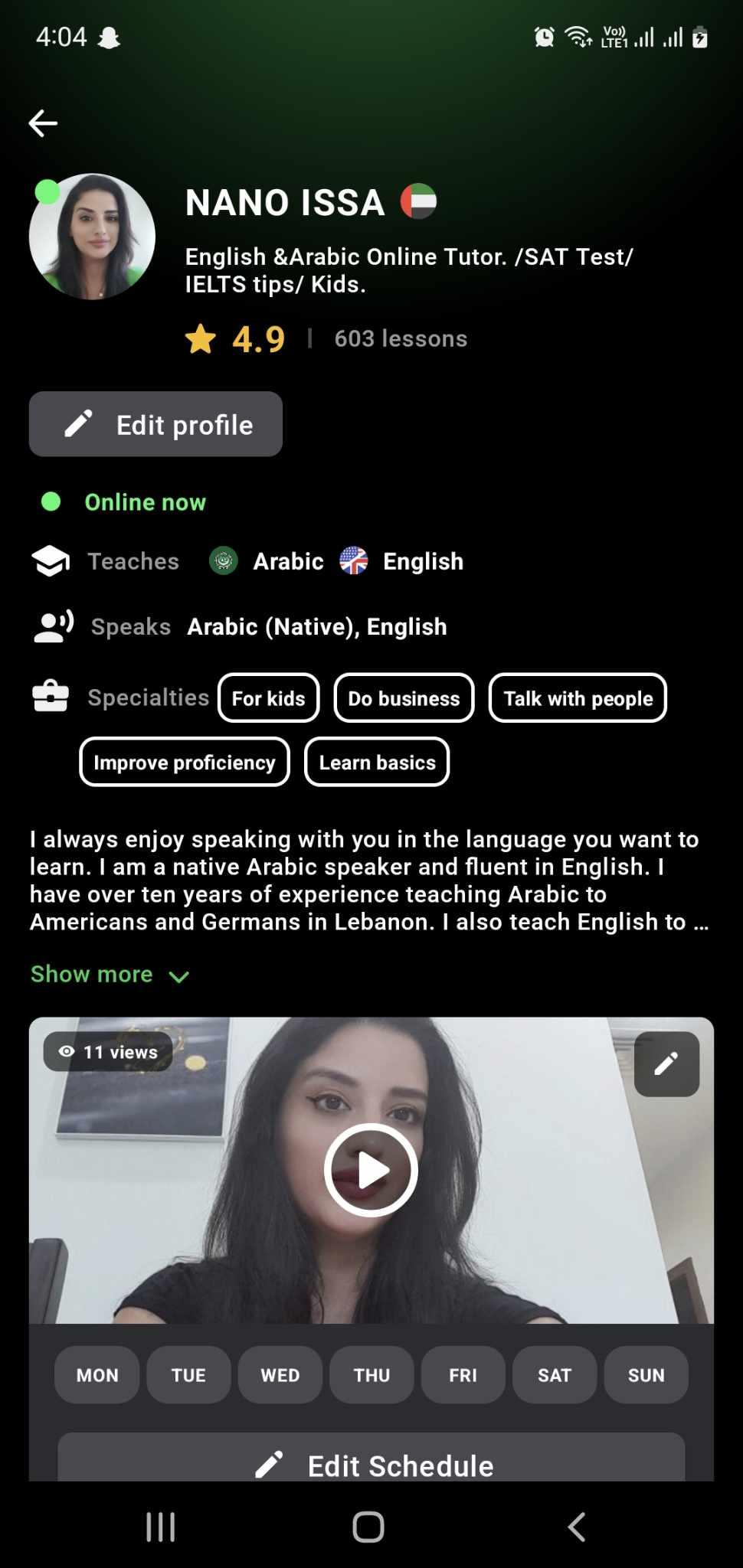Image resolution: width=743 pixels, height=1568 pixels.
Task: Select the MON day chip
Action: tap(97, 1374)
